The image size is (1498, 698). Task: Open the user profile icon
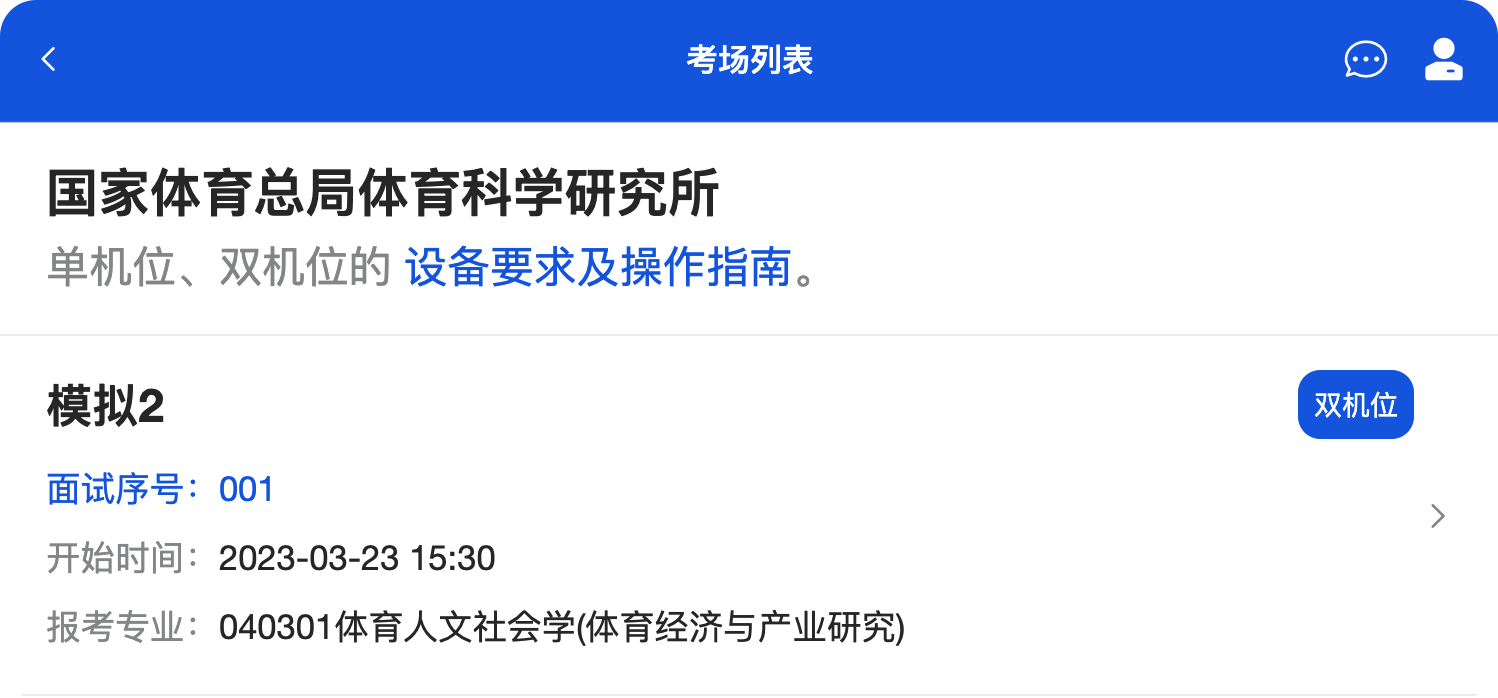[x=1443, y=60]
